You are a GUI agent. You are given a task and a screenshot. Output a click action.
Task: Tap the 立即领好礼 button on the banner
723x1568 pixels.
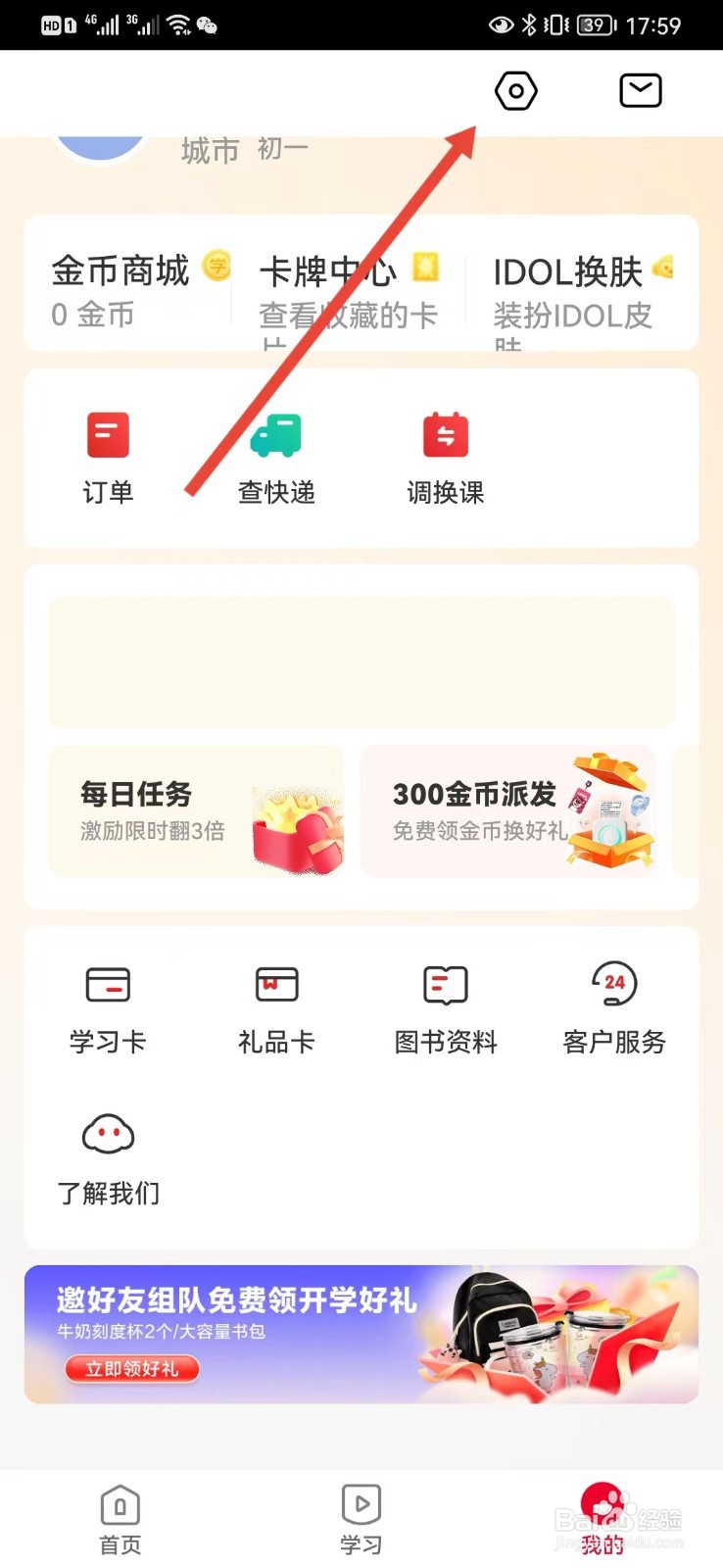point(131,1369)
